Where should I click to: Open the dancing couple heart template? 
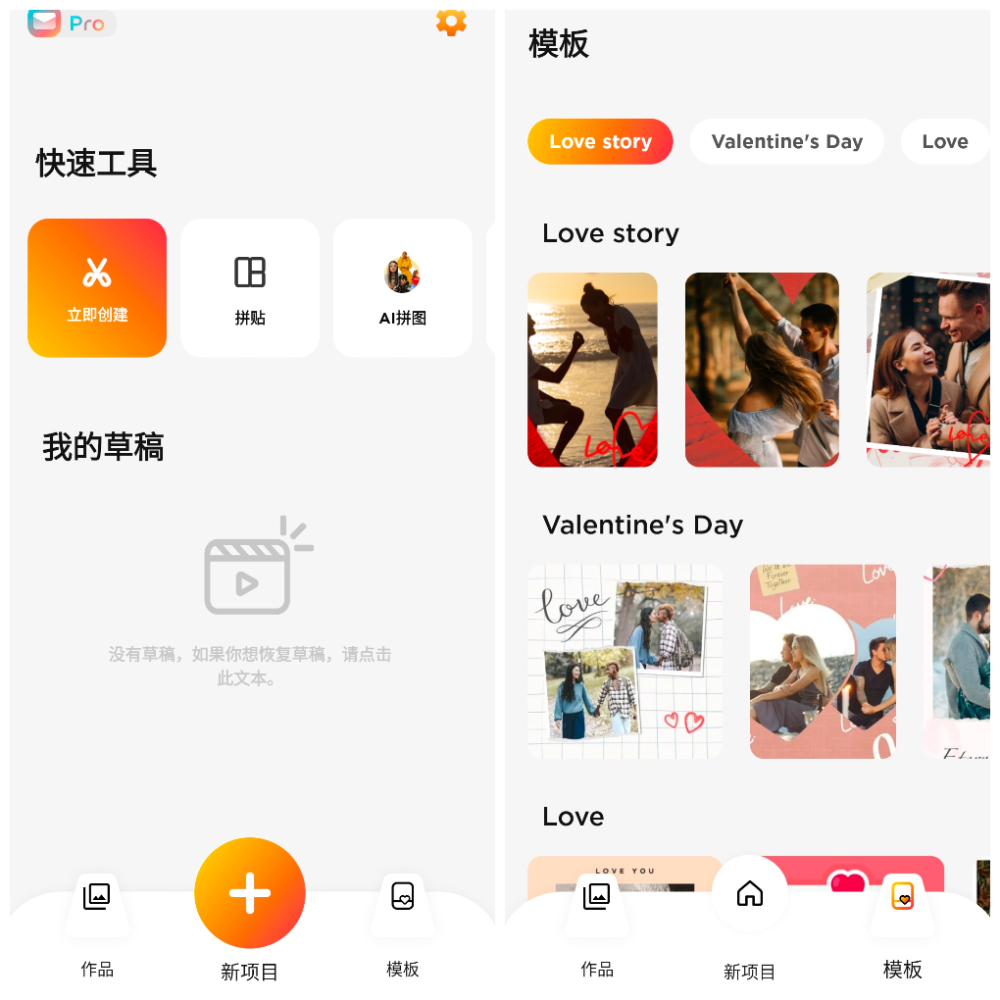point(762,370)
